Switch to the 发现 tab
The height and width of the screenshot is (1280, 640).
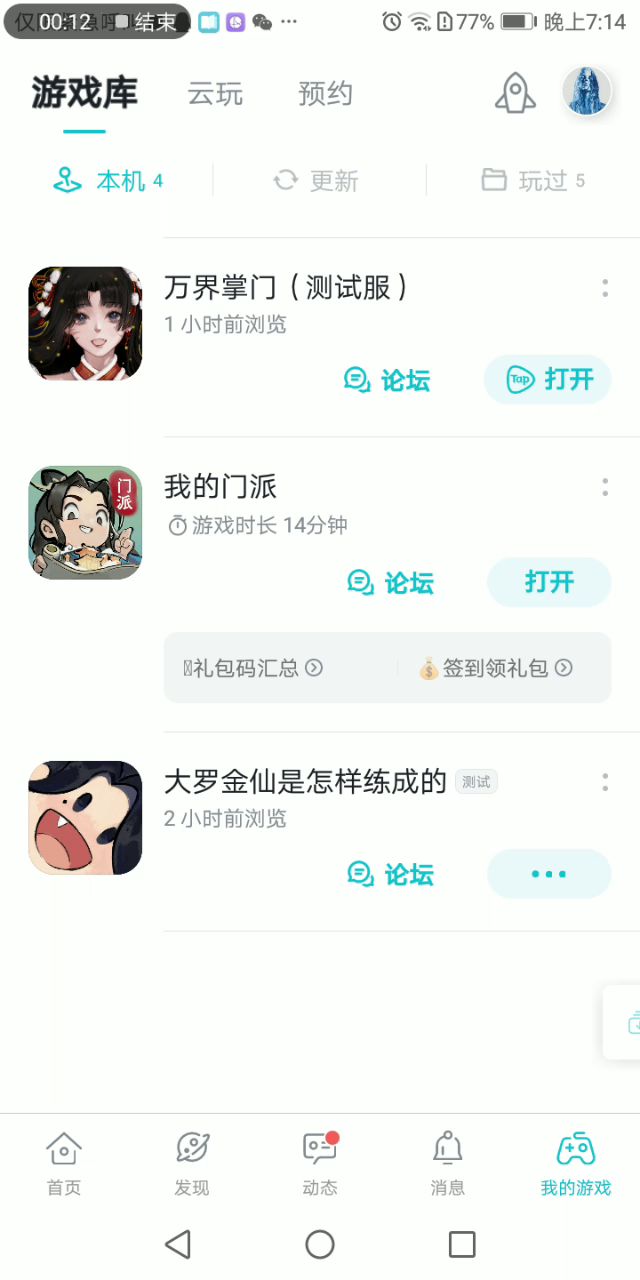[x=192, y=1163]
